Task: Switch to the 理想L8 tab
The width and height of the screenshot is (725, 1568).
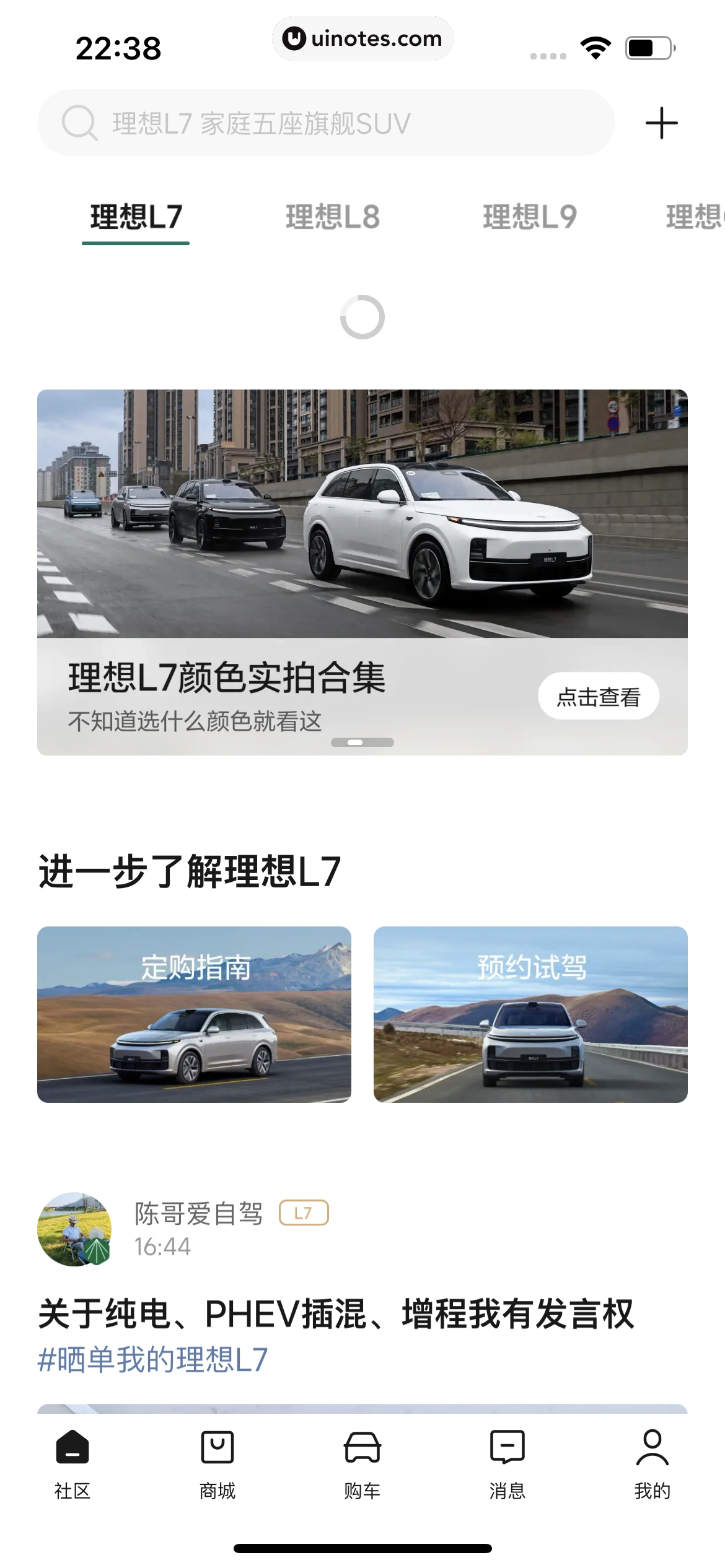Action: 334,218
